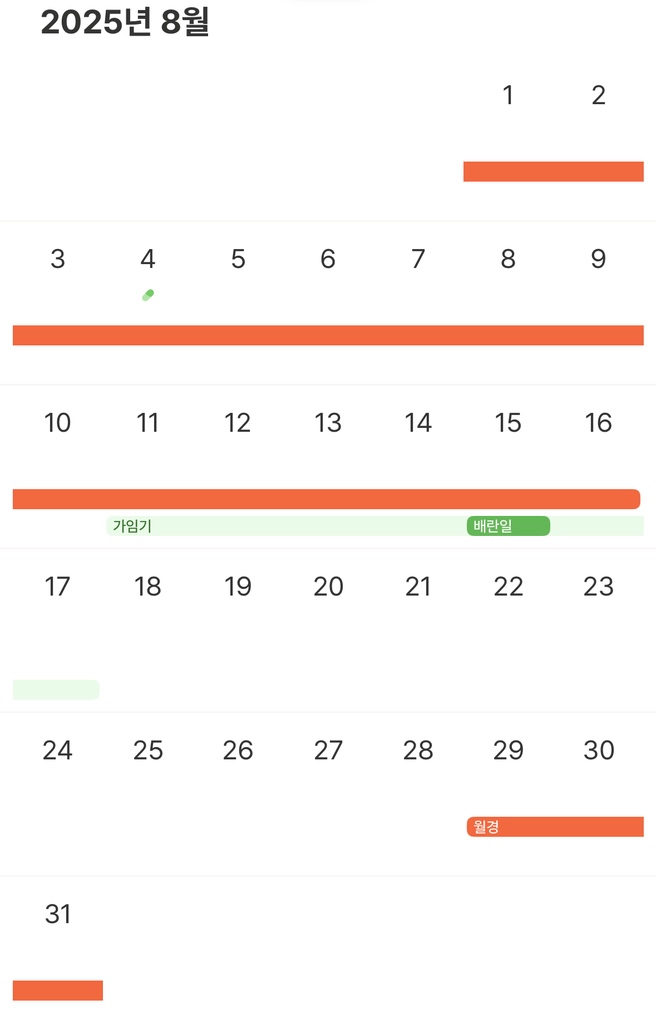Choose August 6 in the calendar
The width and height of the screenshot is (656, 1024).
point(328,260)
